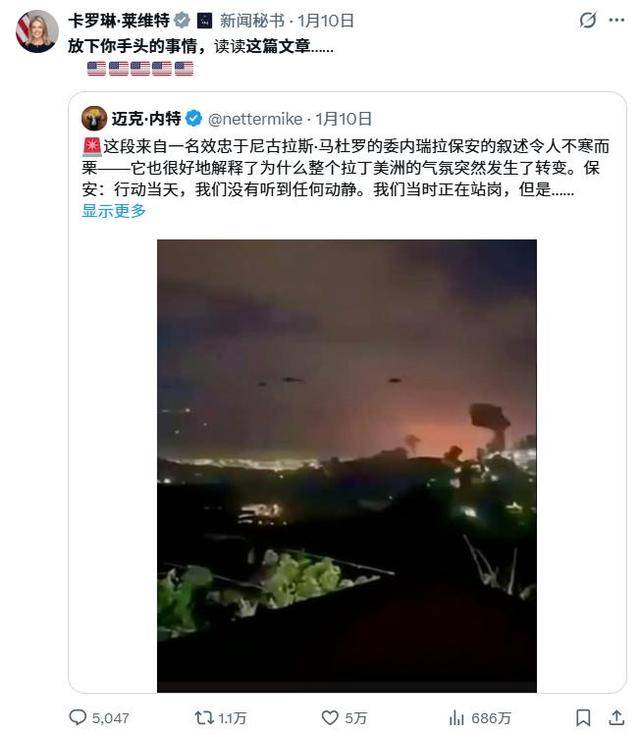
Task: View the night explosion photo in quoted post
Action: 346,465
